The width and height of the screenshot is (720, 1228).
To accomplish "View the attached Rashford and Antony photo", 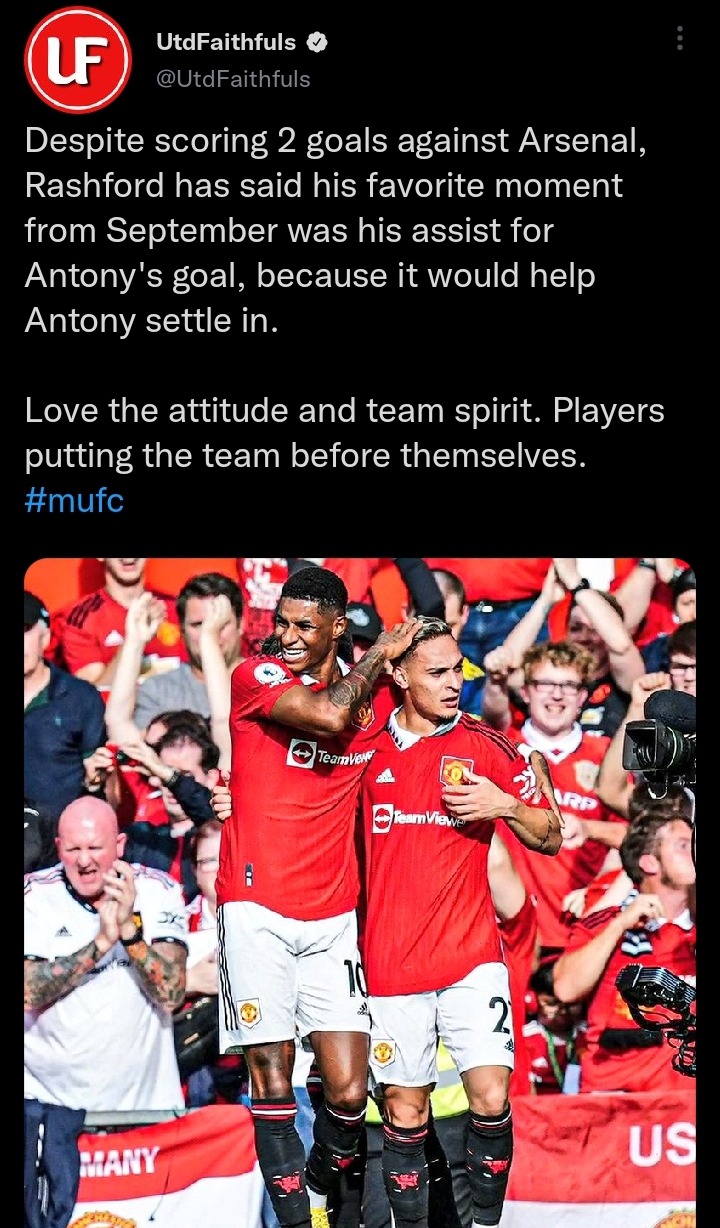I will click(360, 890).
